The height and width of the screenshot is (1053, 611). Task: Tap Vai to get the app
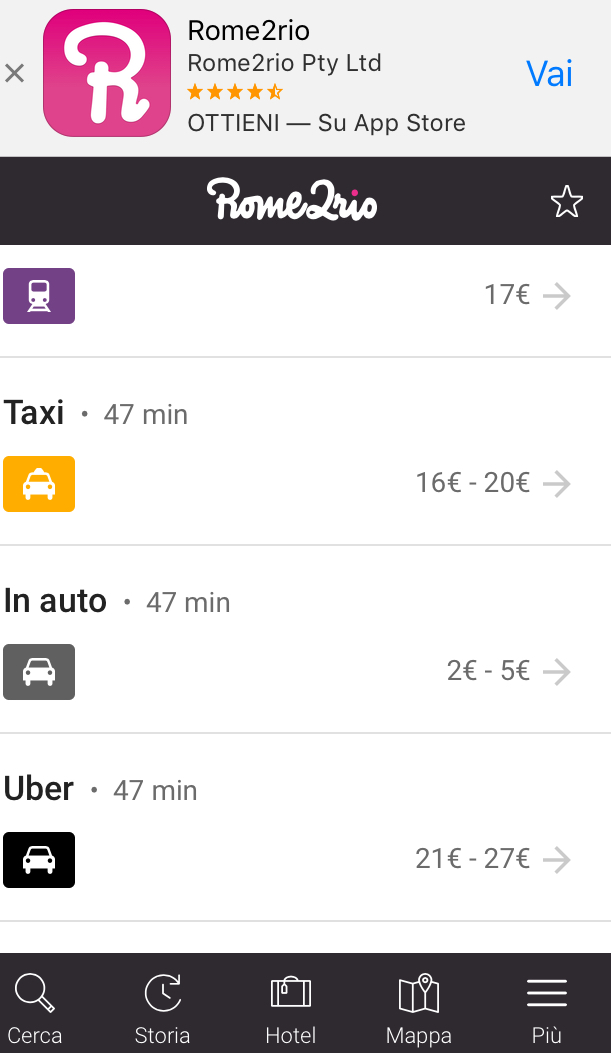[549, 74]
